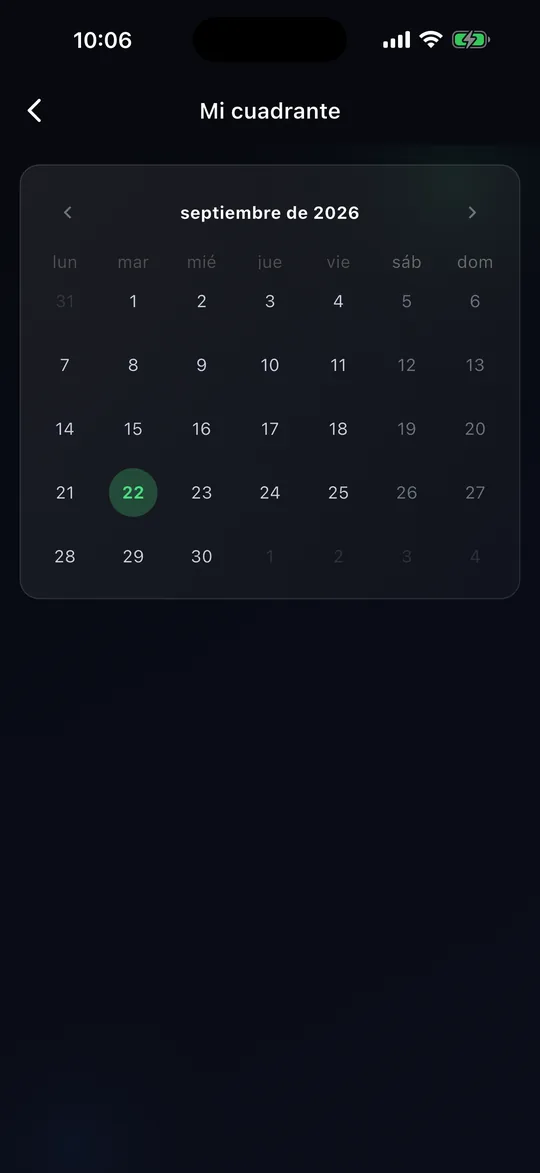Image resolution: width=540 pixels, height=1173 pixels.
Task: Pick September 10
Action: click(270, 365)
